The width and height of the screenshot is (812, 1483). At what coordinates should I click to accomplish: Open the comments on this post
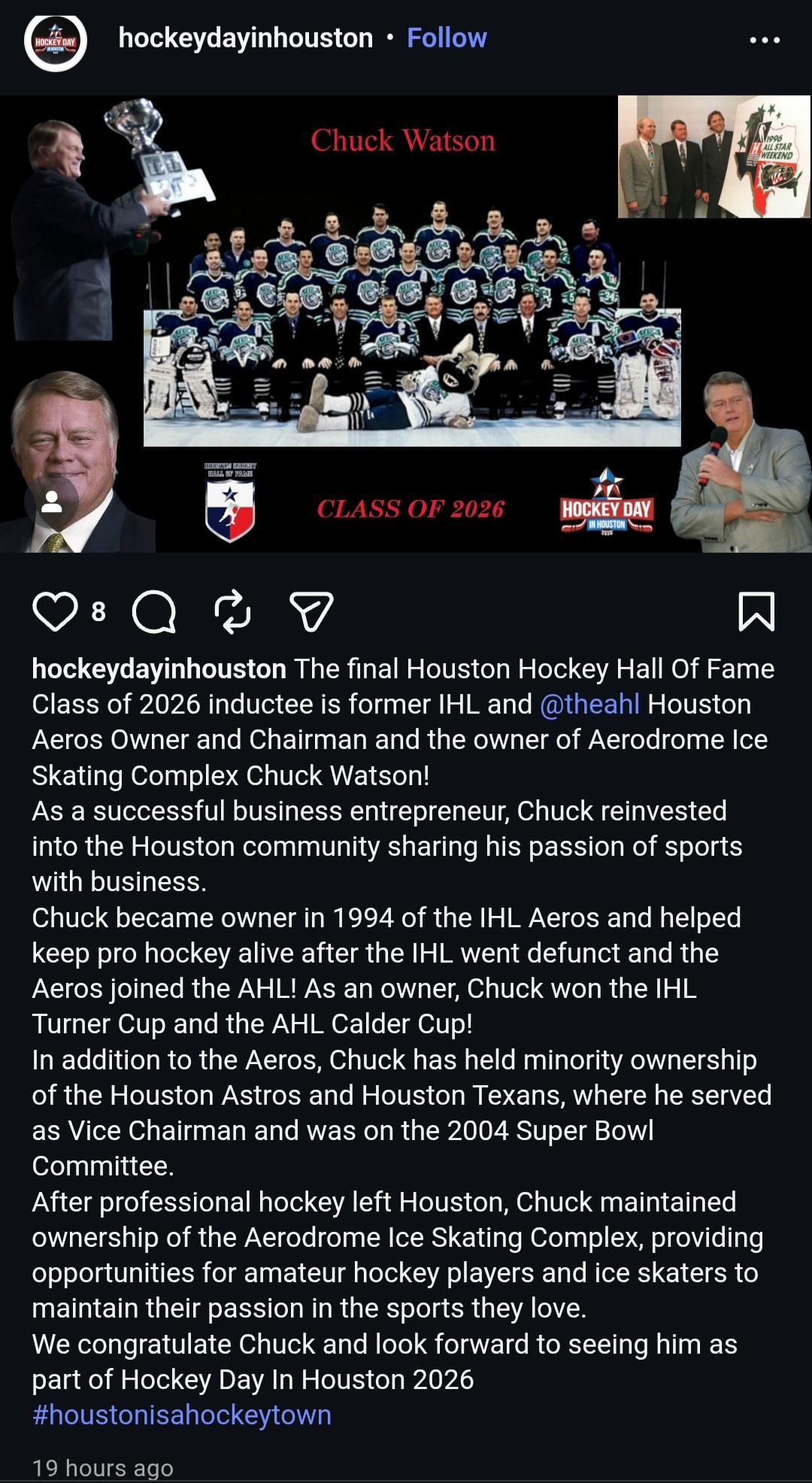click(154, 611)
